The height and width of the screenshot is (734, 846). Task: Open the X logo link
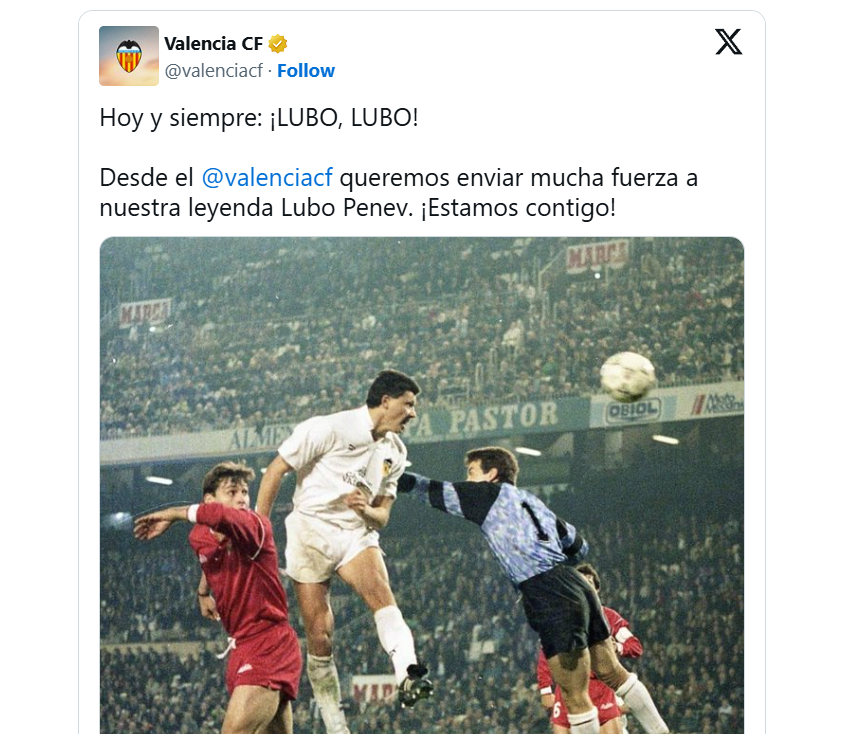[x=728, y=42]
